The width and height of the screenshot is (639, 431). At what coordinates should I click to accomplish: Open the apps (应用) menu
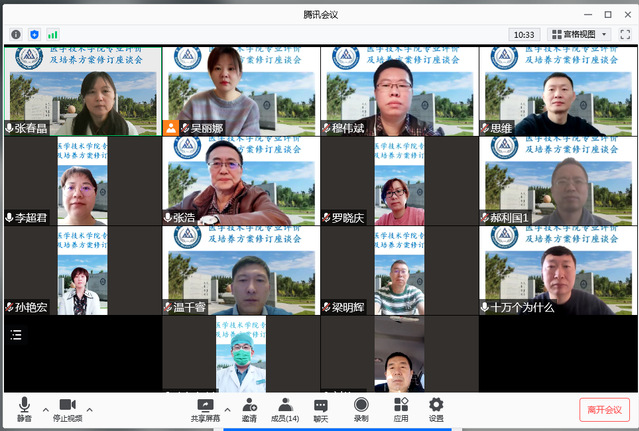click(400, 408)
